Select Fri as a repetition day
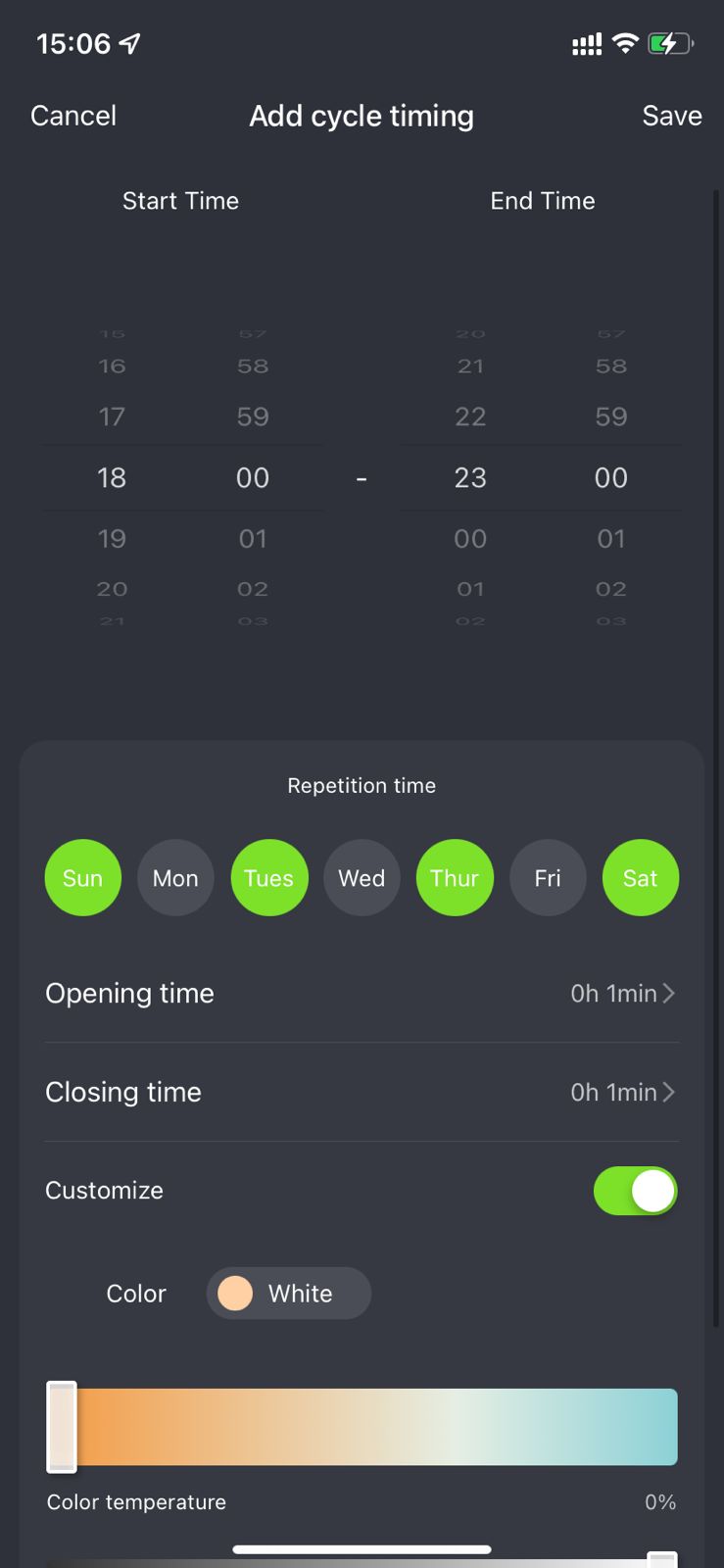Image resolution: width=724 pixels, height=1568 pixels. pos(548,878)
